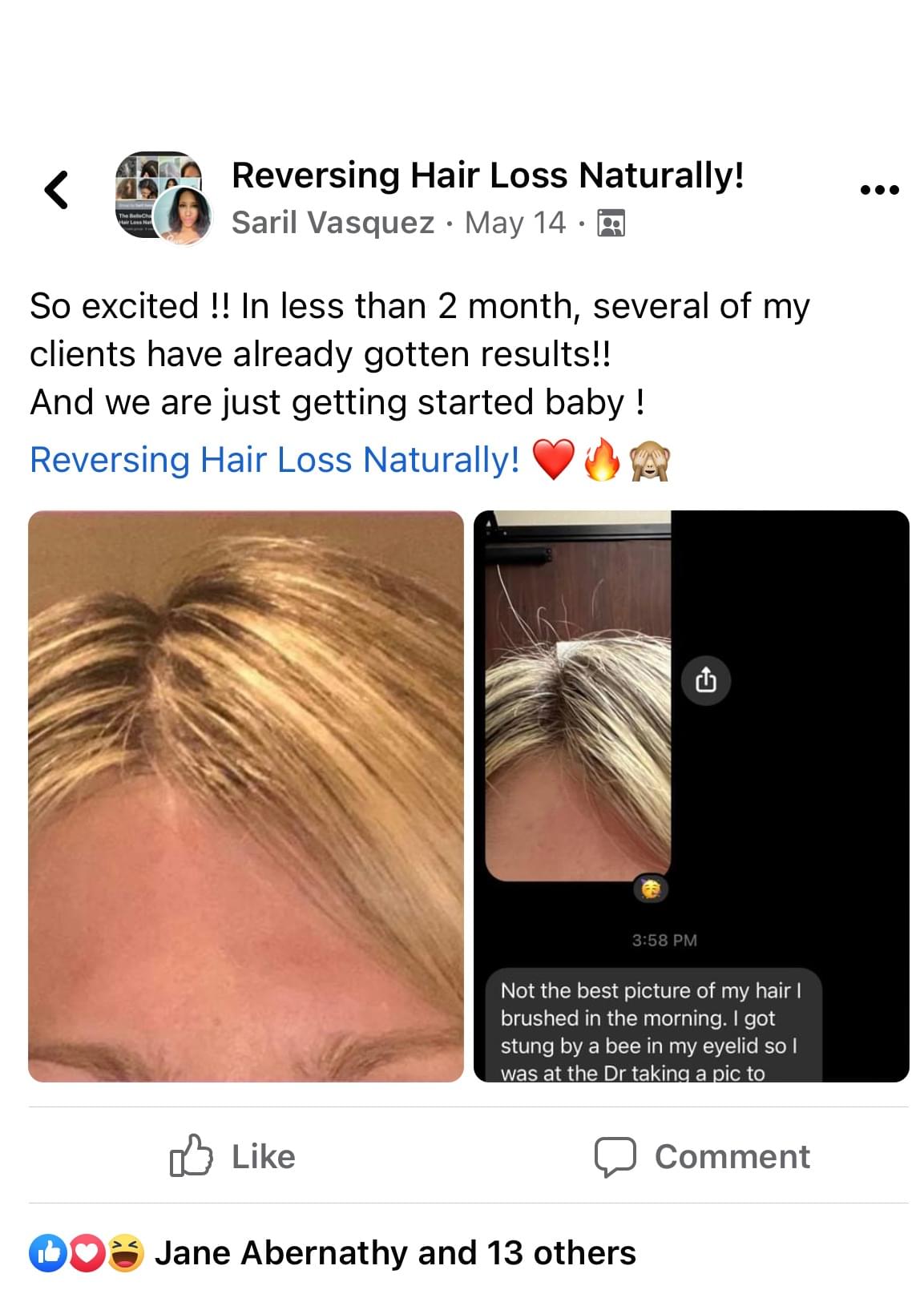Open the three-dot post options menu
Image resolution: width=924 pixels, height=1298 pixels.
coord(879,190)
